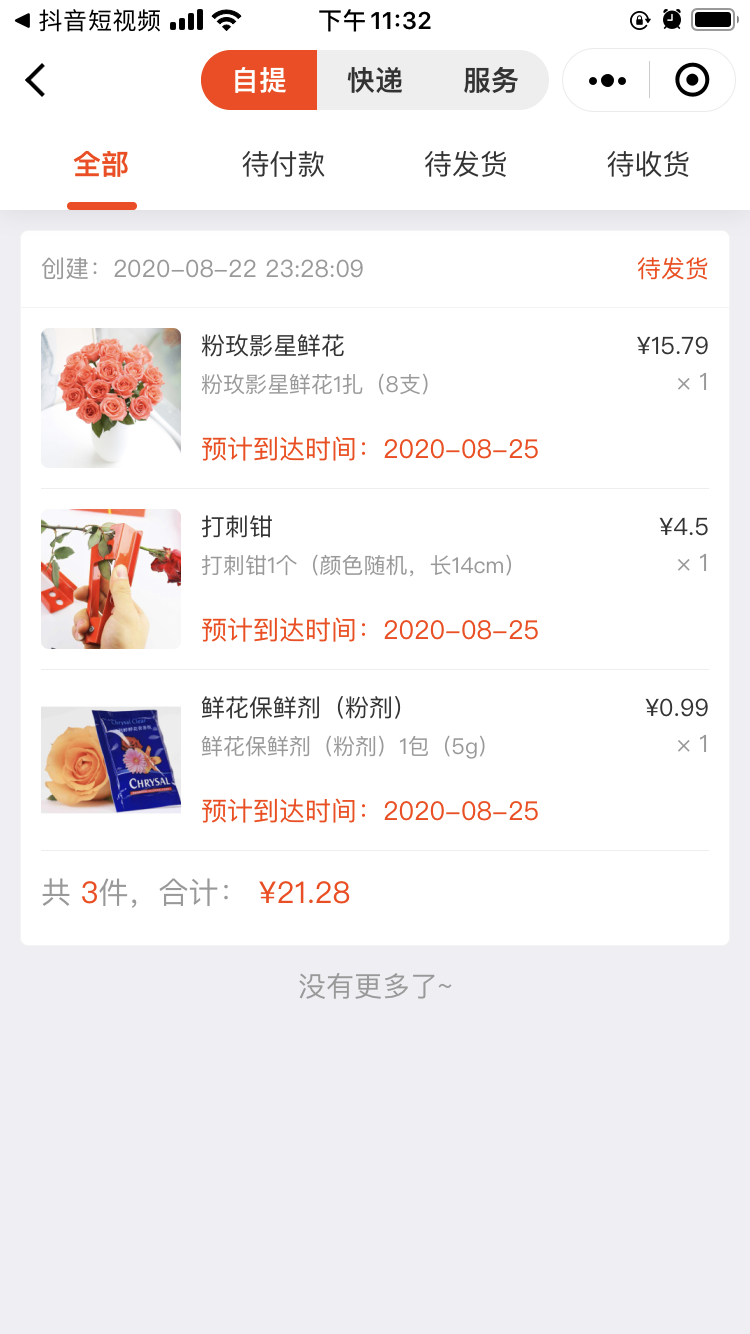View the 待发货 orders tab

[466, 165]
